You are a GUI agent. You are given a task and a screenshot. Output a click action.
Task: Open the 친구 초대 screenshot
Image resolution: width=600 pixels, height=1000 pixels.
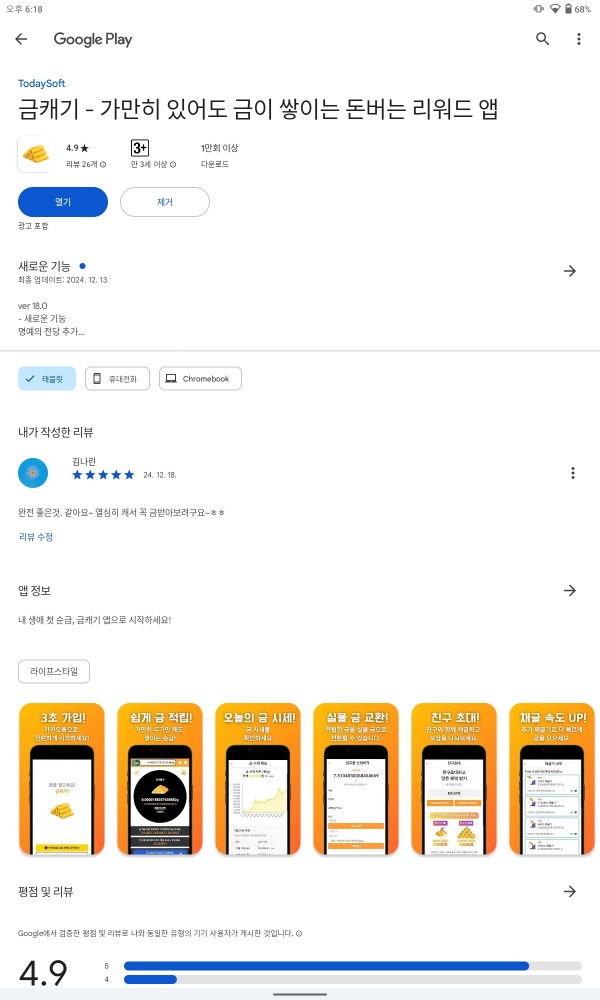point(455,779)
